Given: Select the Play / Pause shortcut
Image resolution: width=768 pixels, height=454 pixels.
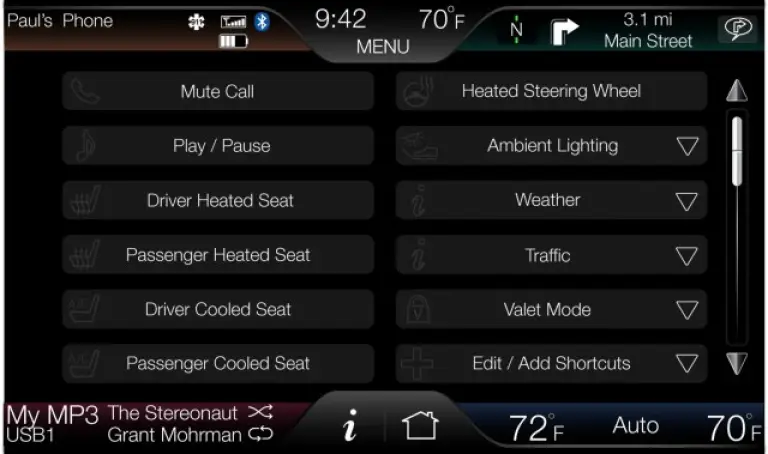Looking at the screenshot, I should point(217,146).
